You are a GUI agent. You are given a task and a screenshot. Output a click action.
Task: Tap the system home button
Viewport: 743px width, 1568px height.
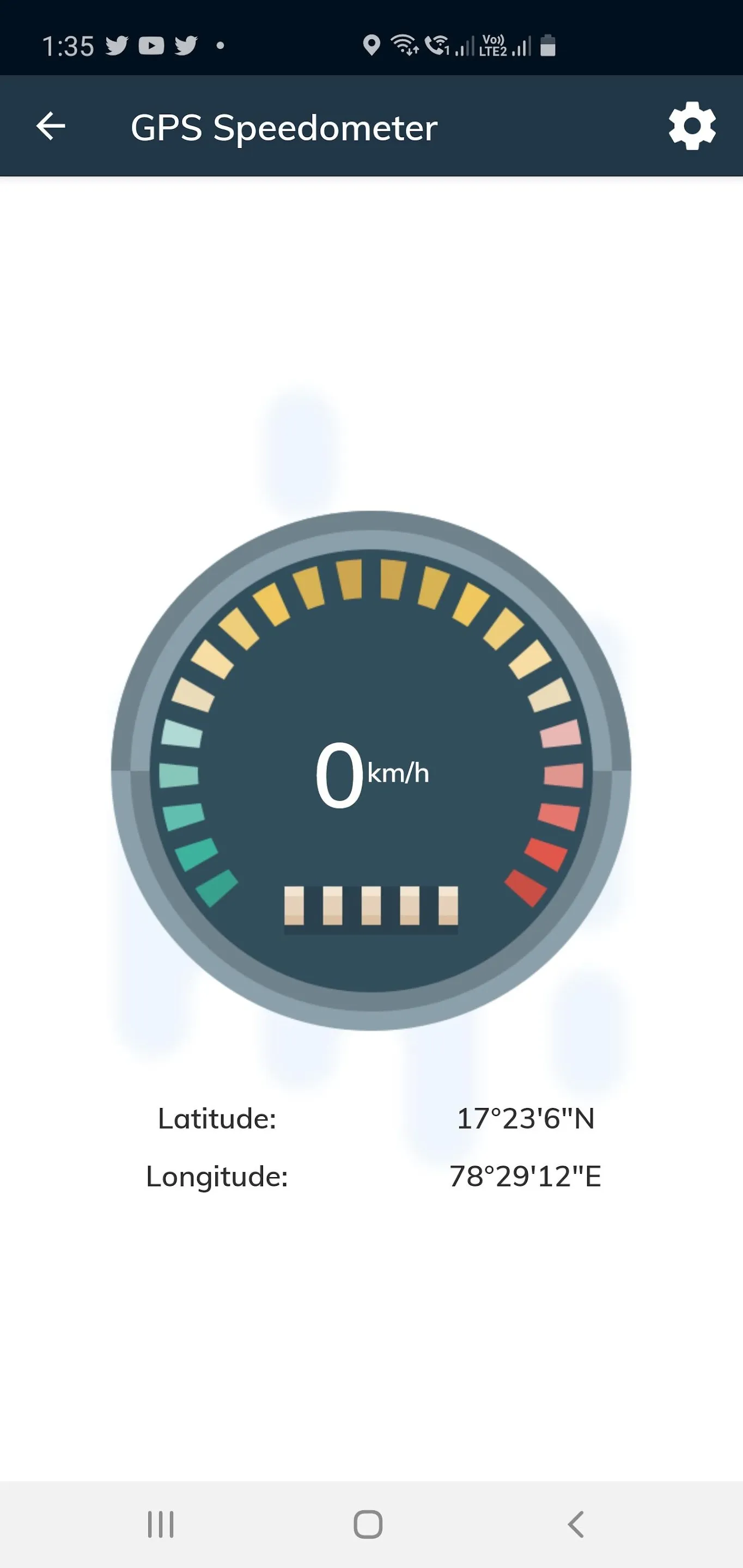click(368, 1524)
